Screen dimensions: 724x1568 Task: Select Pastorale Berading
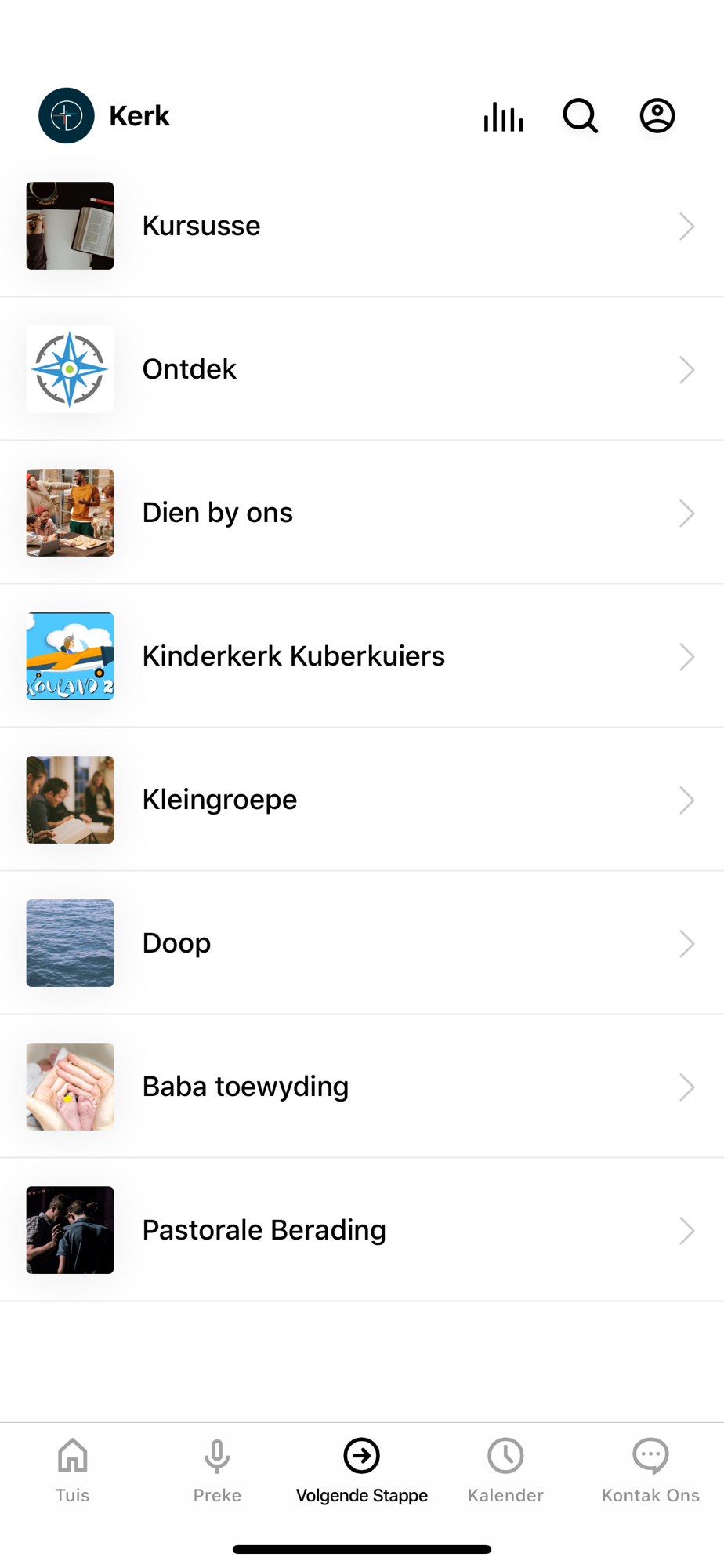[362, 1230]
